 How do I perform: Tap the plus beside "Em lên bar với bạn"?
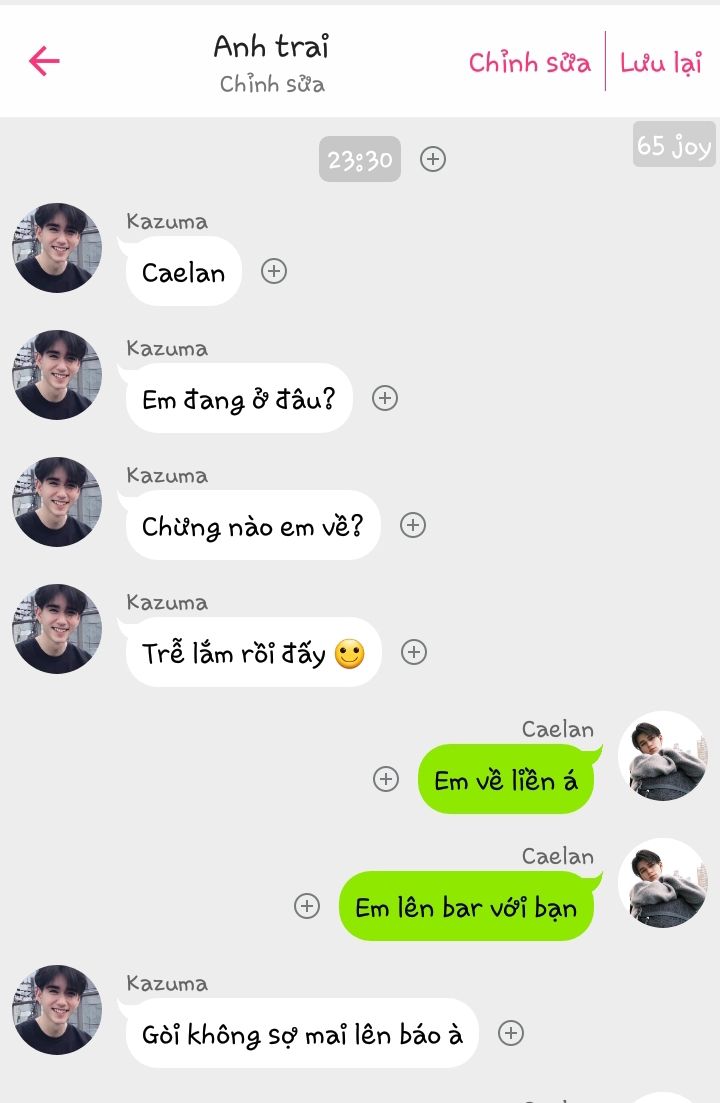coord(307,906)
